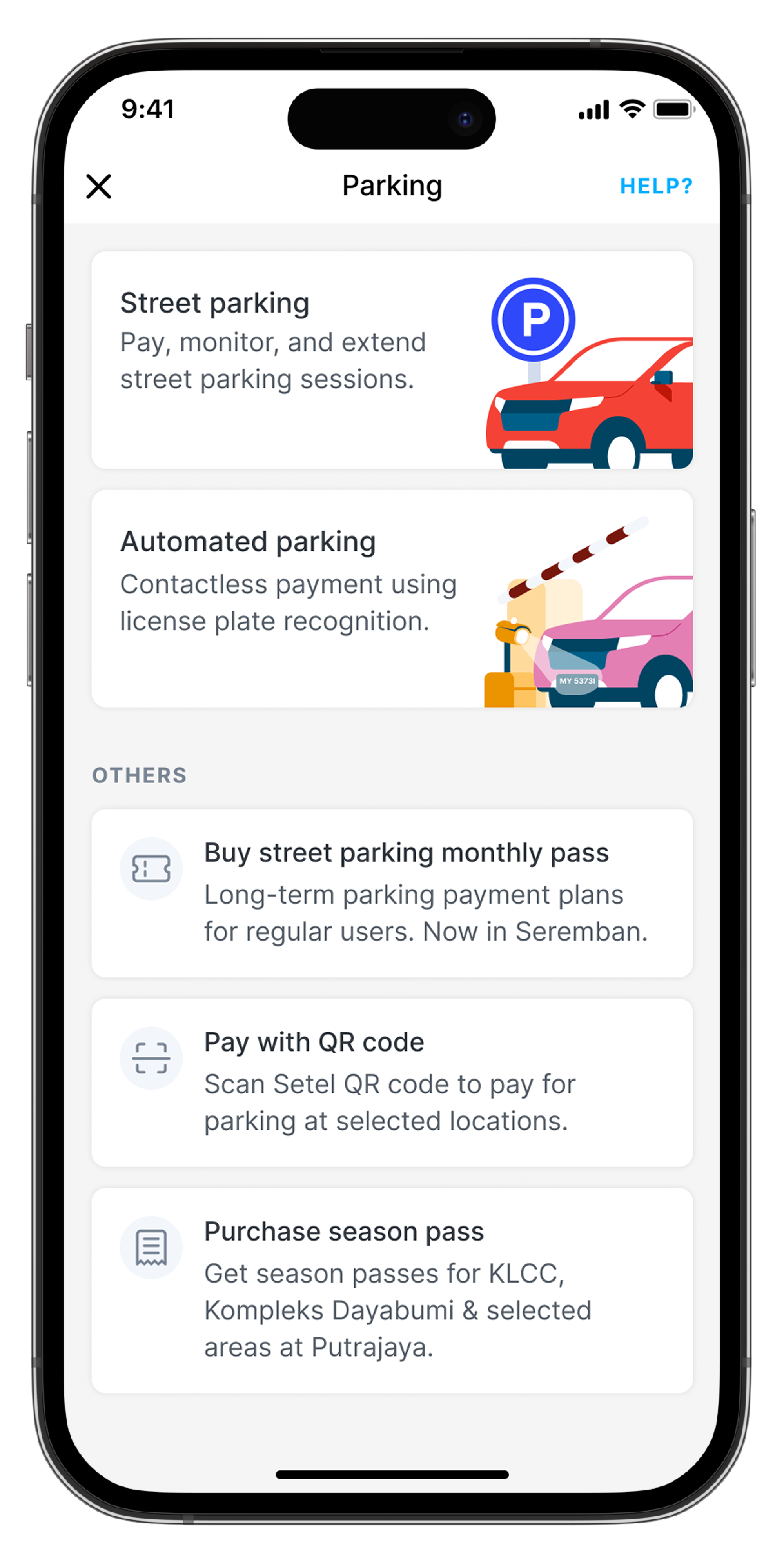Screen dimensions: 784x1561
Task: Select the Automated parking card
Action: (391, 598)
